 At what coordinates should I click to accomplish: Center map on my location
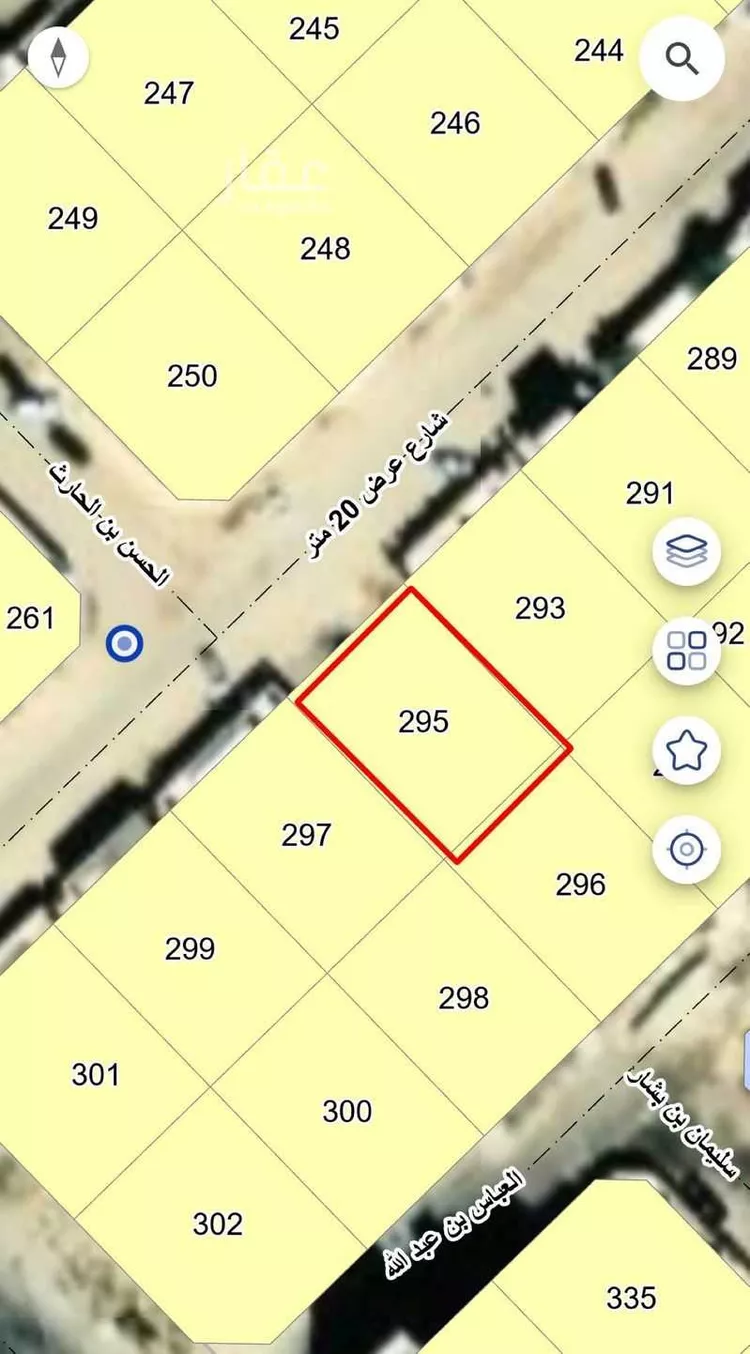(x=687, y=850)
